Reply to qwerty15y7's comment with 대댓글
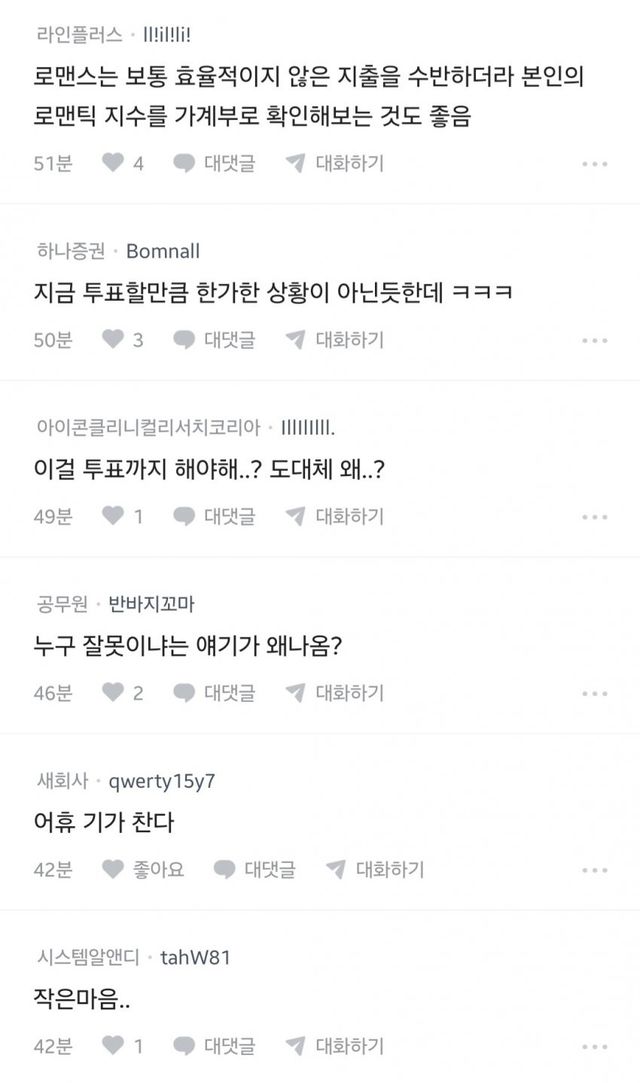The height and width of the screenshot is (1083, 640). 254,870
